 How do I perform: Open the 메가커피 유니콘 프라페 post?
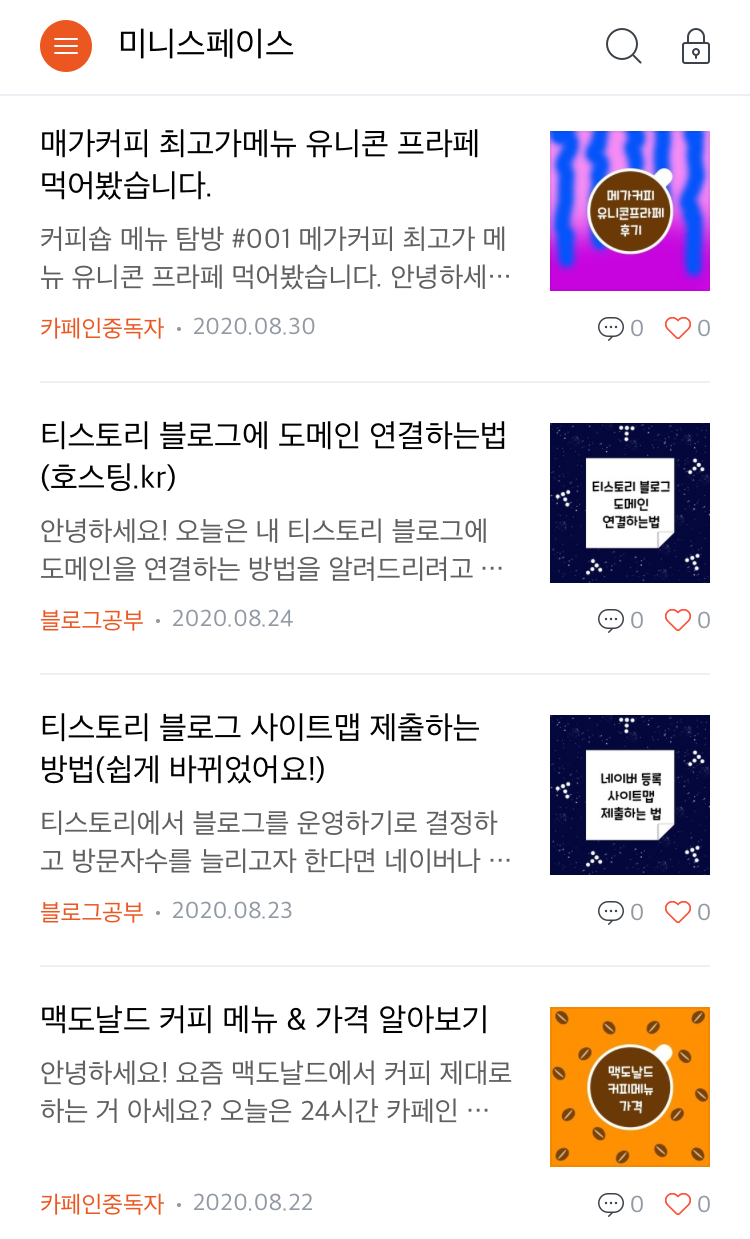[x=260, y=164]
